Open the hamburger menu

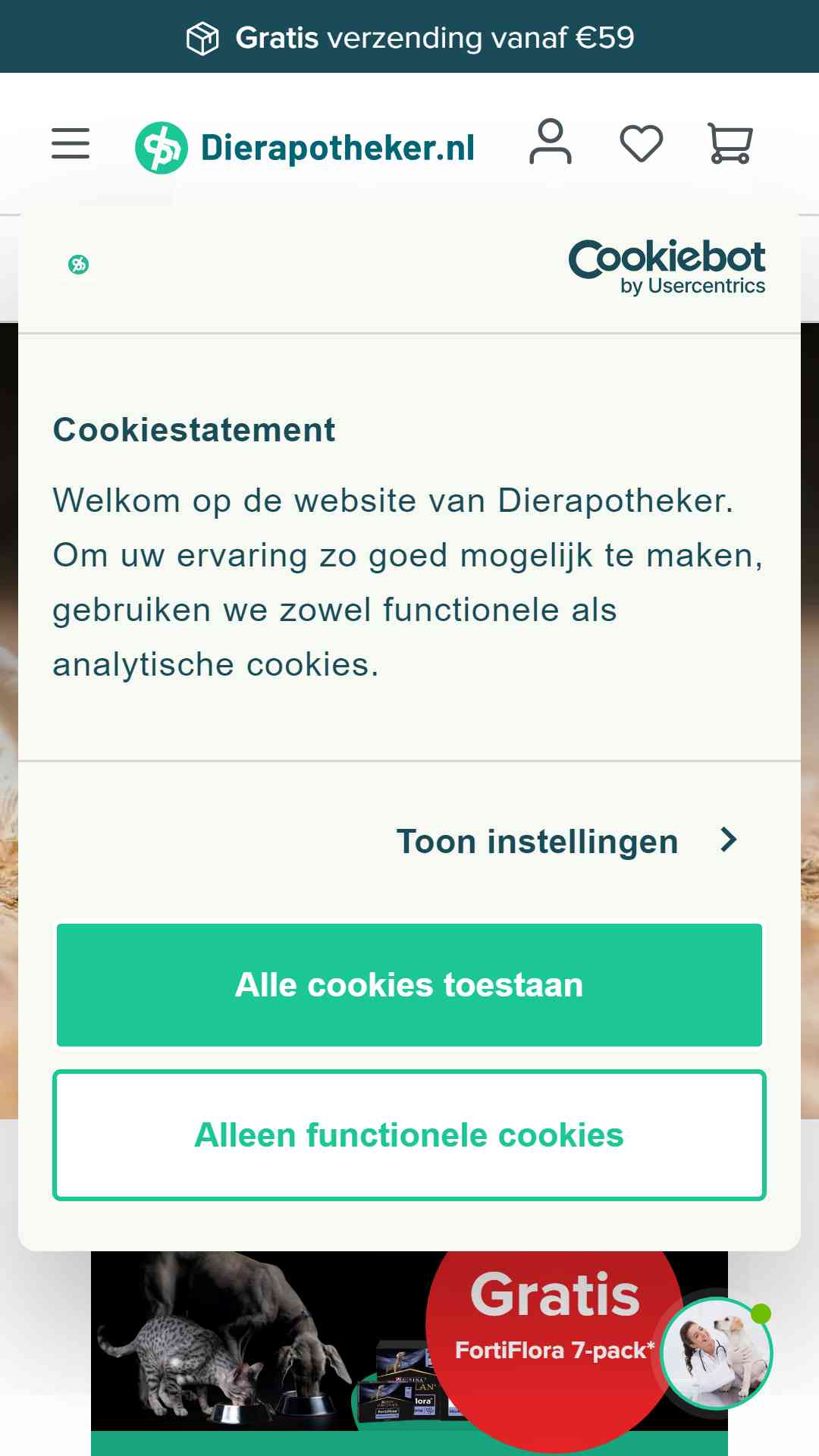coord(71,143)
